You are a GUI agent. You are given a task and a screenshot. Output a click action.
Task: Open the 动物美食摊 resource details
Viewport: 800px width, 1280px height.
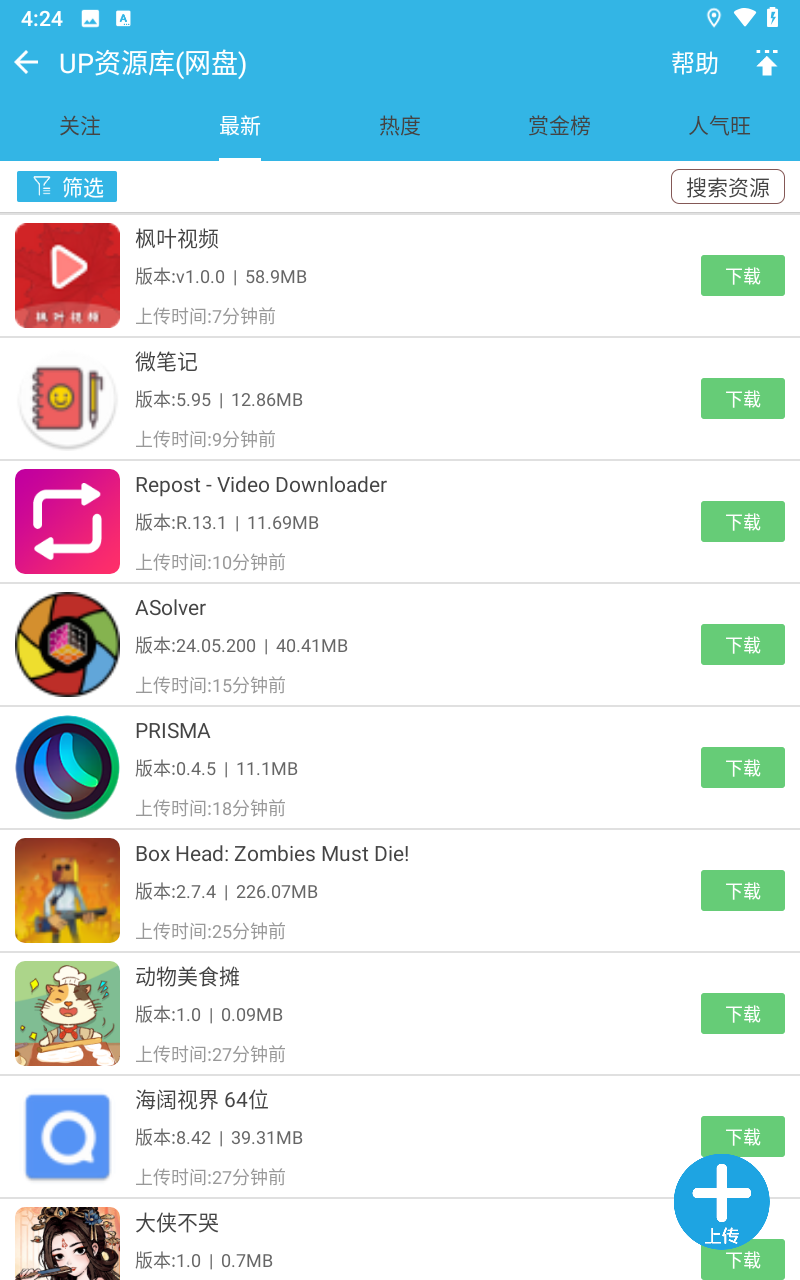[188, 977]
